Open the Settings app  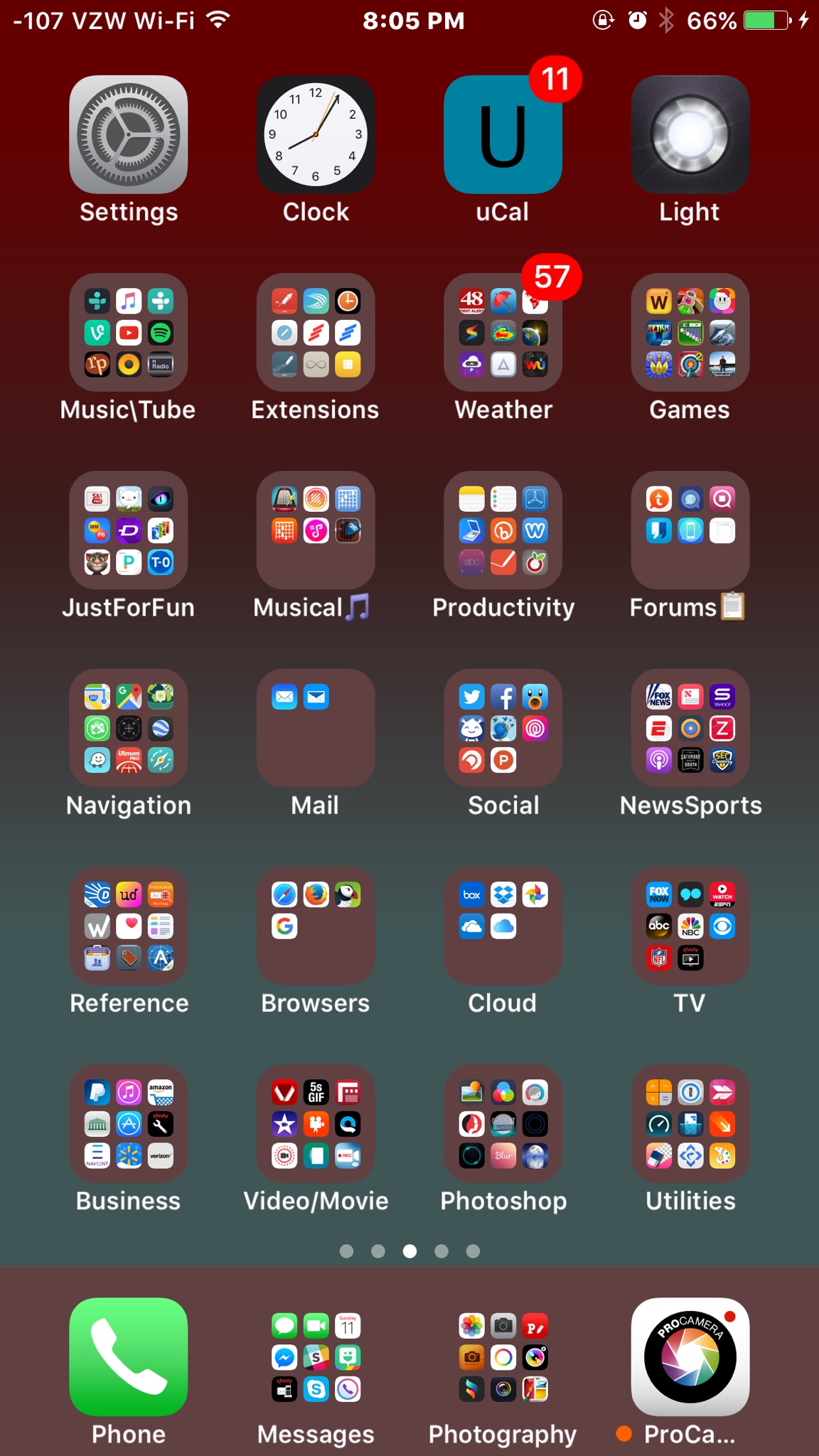coord(129,135)
